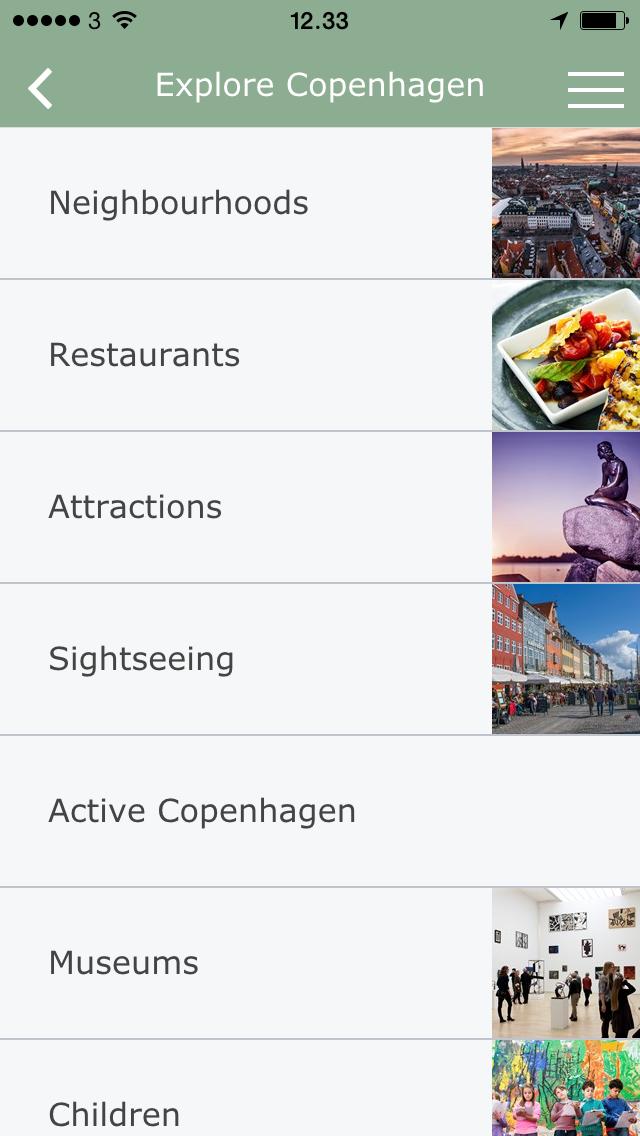The width and height of the screenshot is (640, 1136).
Task: Go back using the header arrow
Action: [x=40, y=88]
